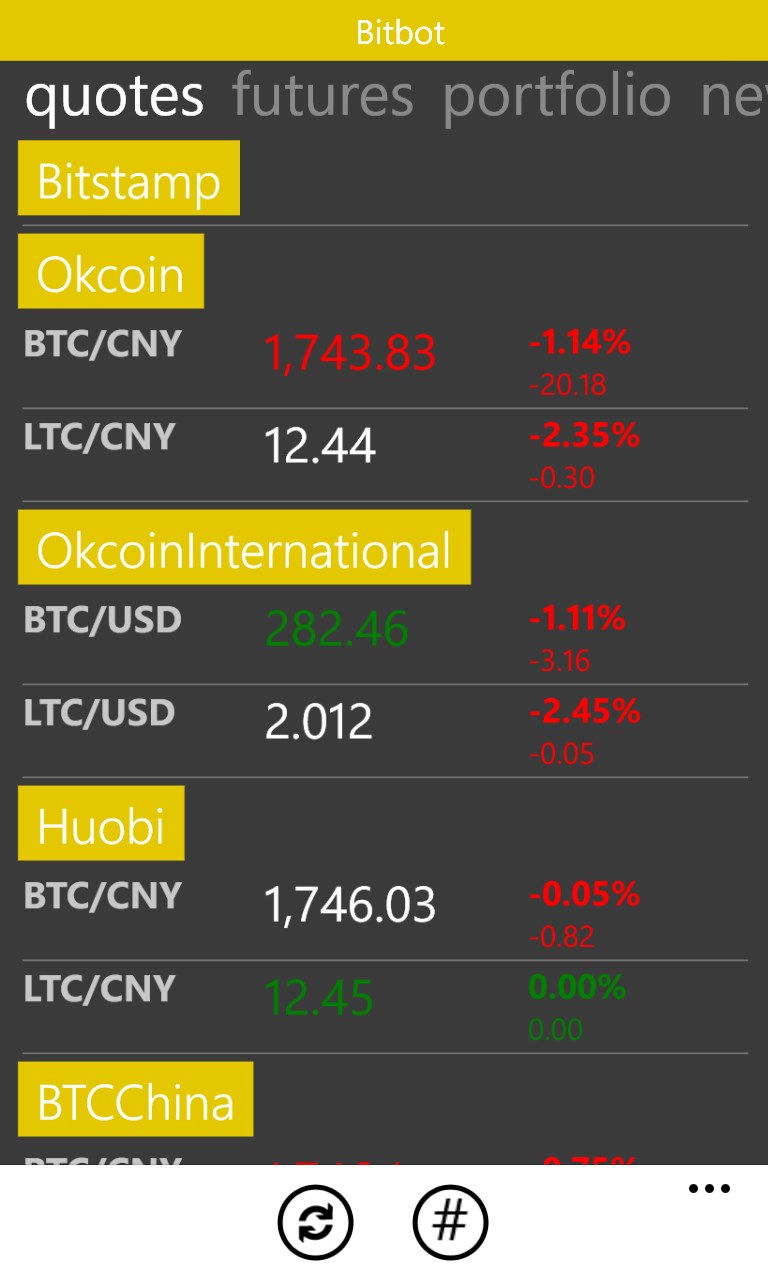Open Huobi LTC/CNY quote at 12.45

(384, 1007)
